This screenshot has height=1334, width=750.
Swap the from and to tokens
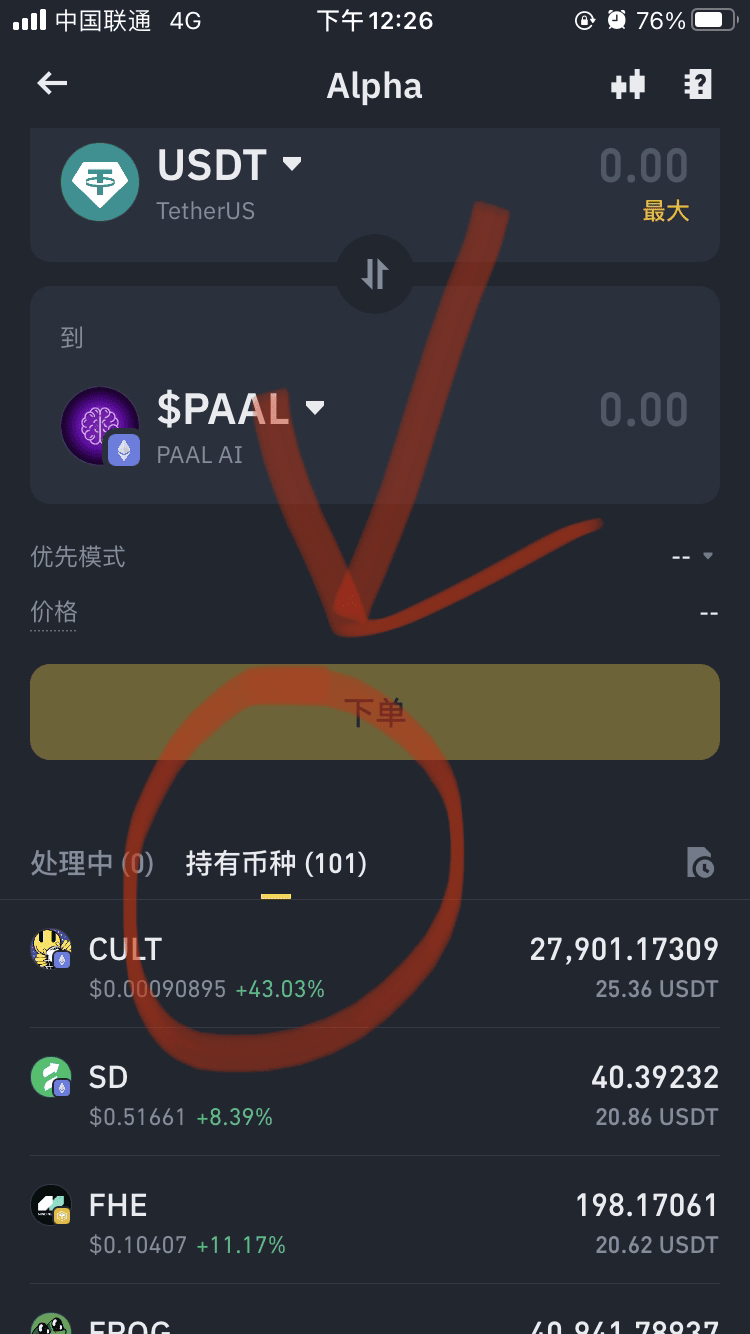click(x=374, y=273)
